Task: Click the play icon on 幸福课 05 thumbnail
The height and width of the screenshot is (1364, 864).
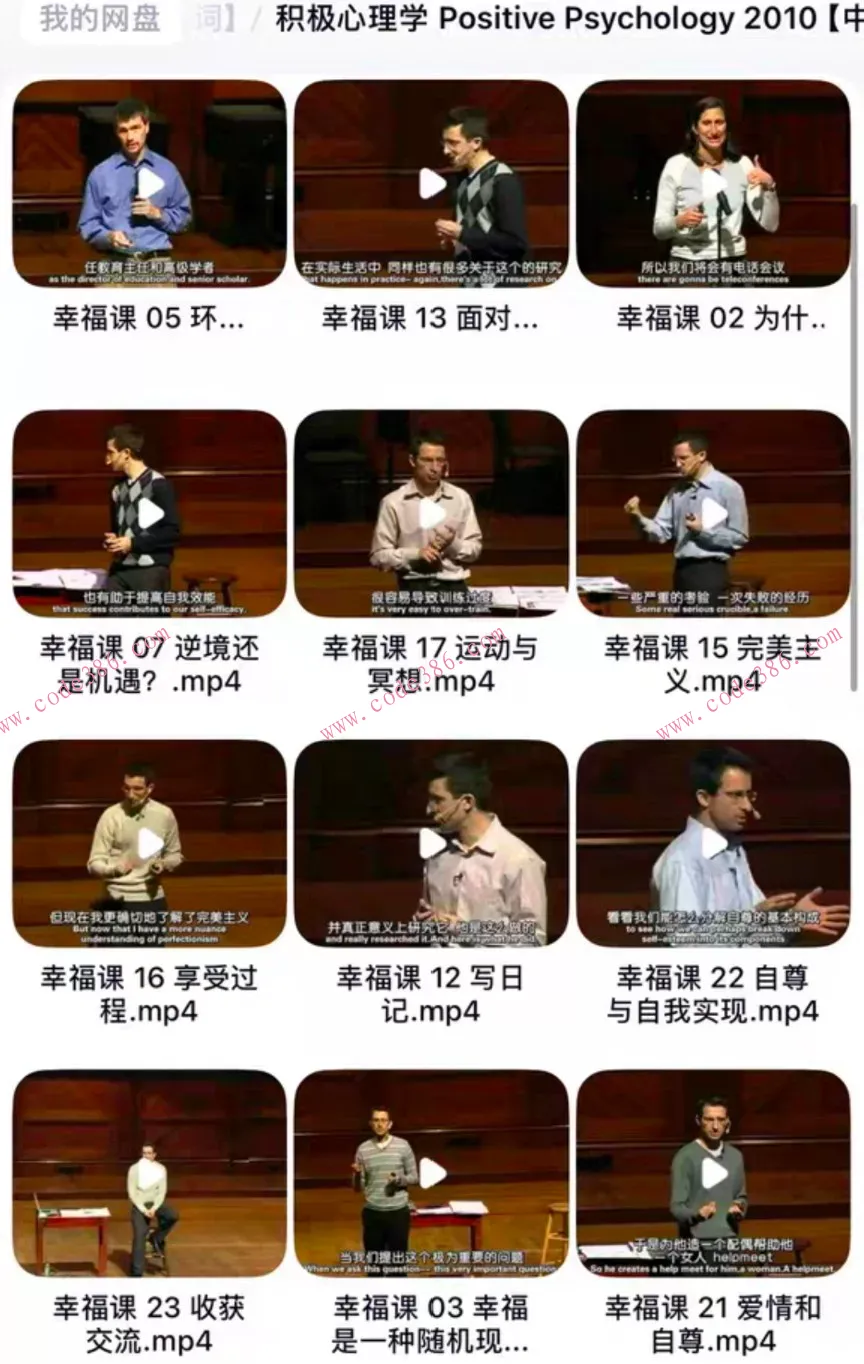Action: point(148,182)
